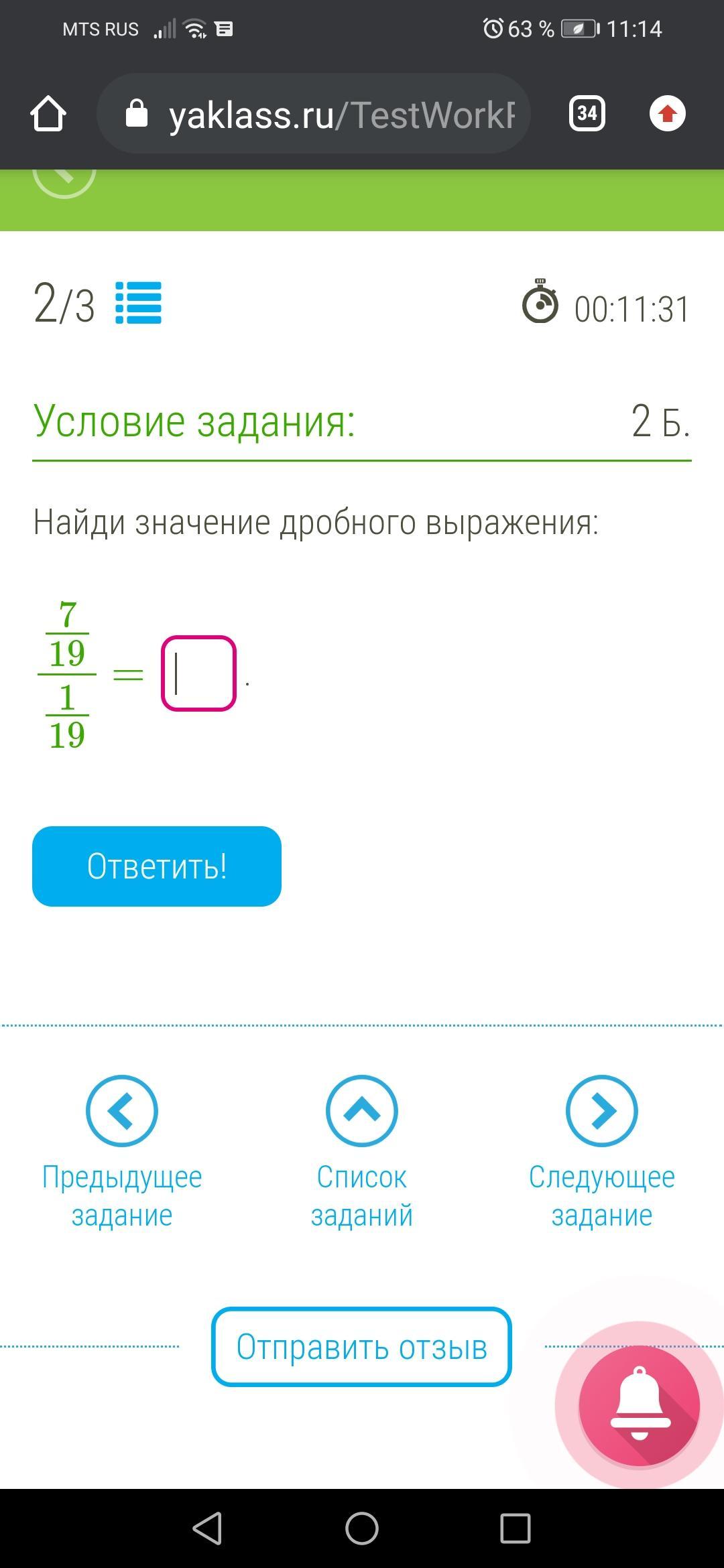Tap the browser home icon
Image resolution: width=724 pixels, height=1568 pixels.
pos(48,114)
